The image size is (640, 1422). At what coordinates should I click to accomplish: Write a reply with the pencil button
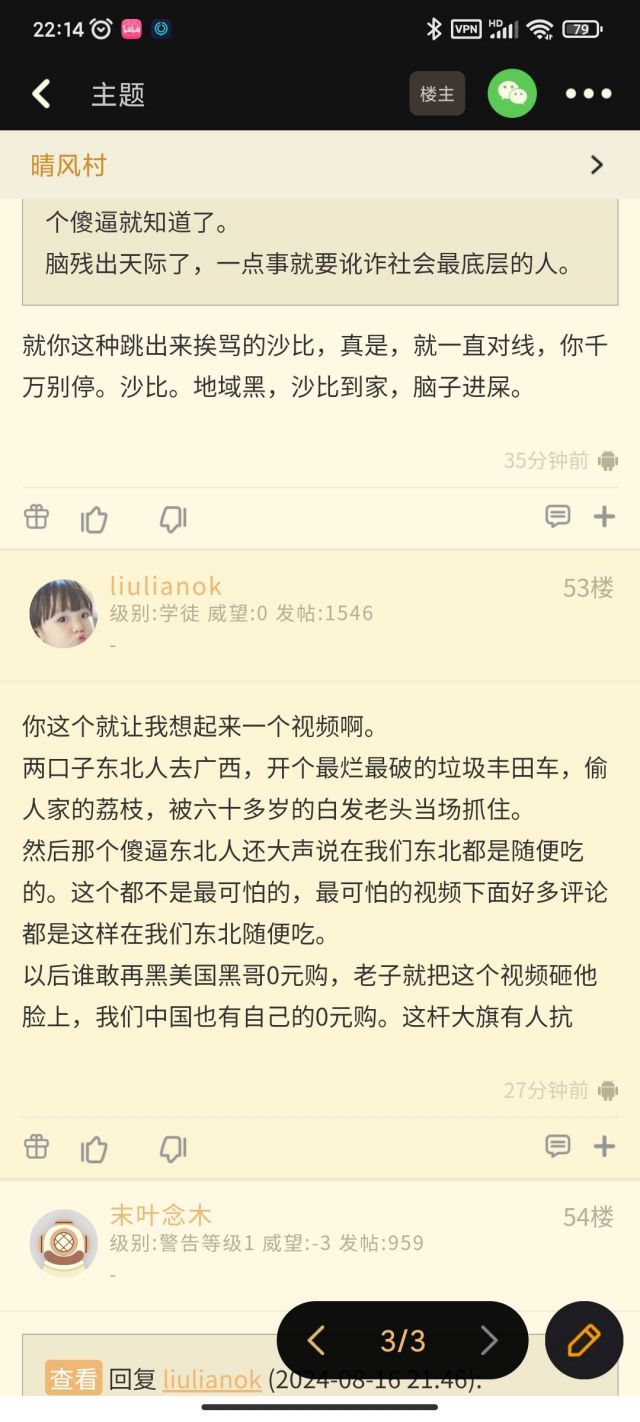[584, 1340]
